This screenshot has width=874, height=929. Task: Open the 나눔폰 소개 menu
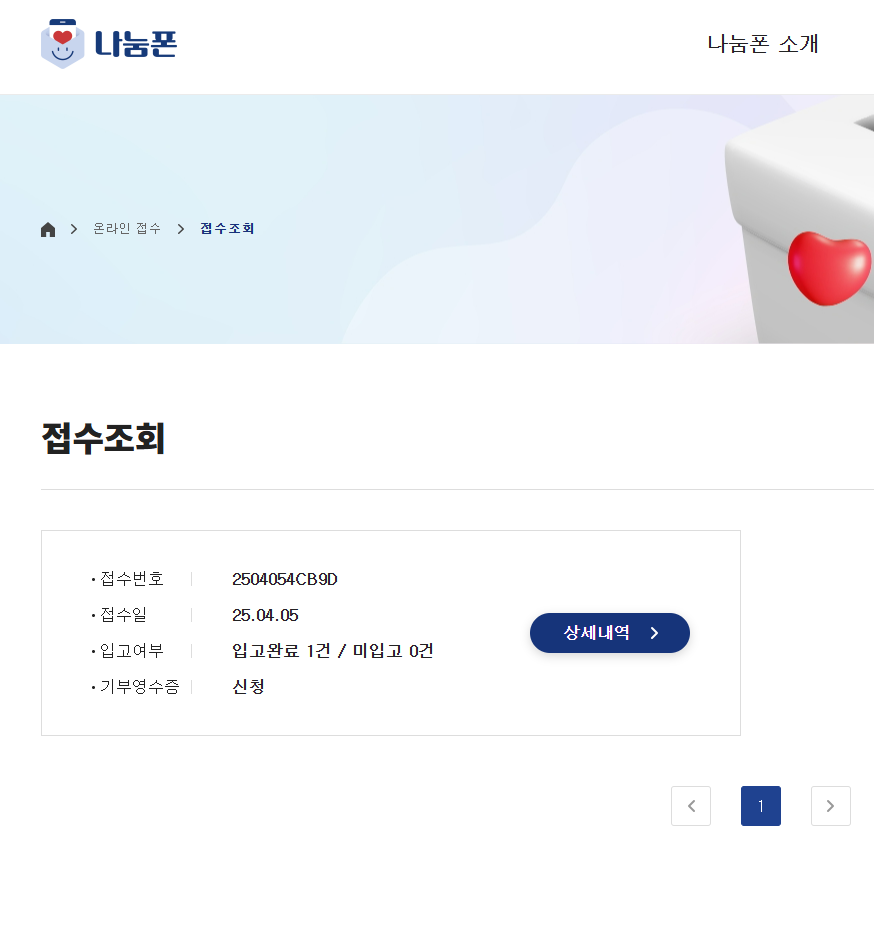tap(762, 44)
